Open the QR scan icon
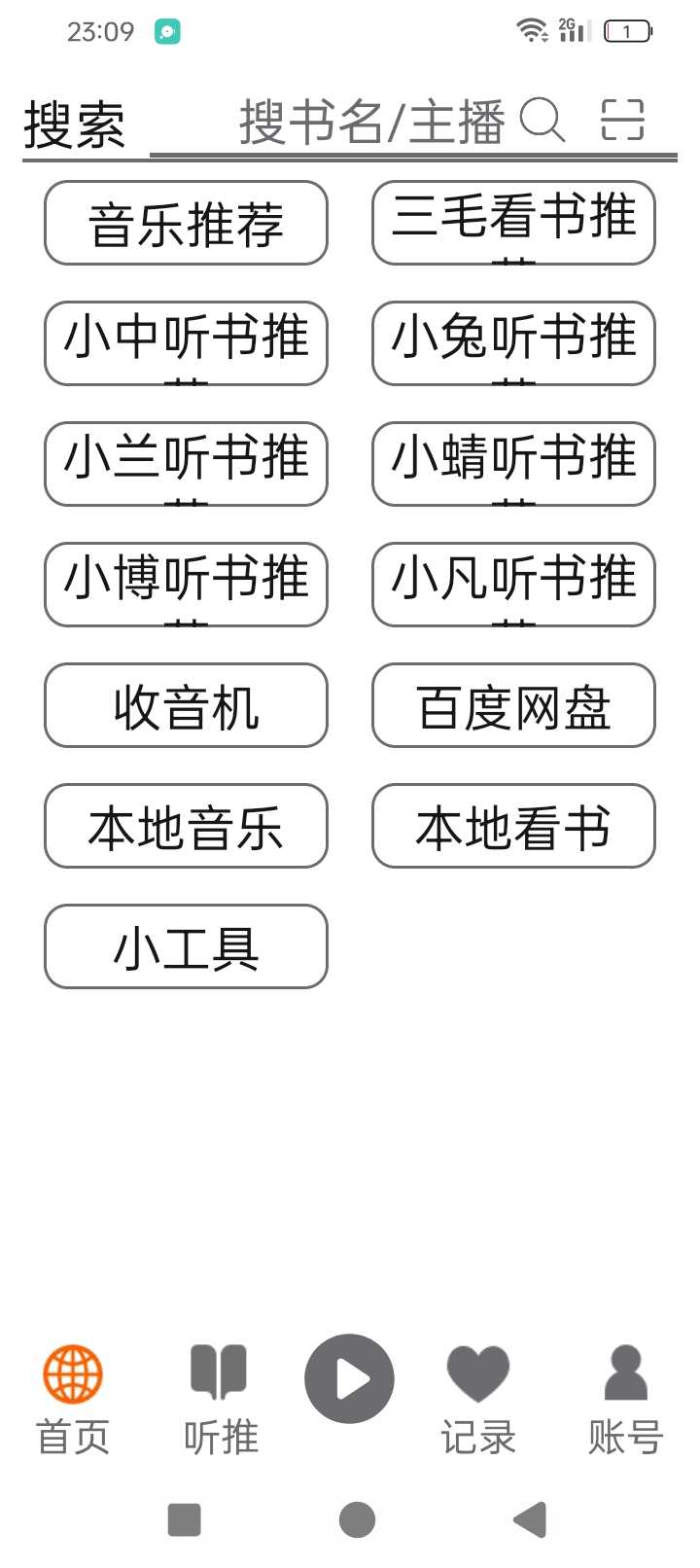Image resolution: width=700 pixels, height=1568 pixels. click(622, 121)
